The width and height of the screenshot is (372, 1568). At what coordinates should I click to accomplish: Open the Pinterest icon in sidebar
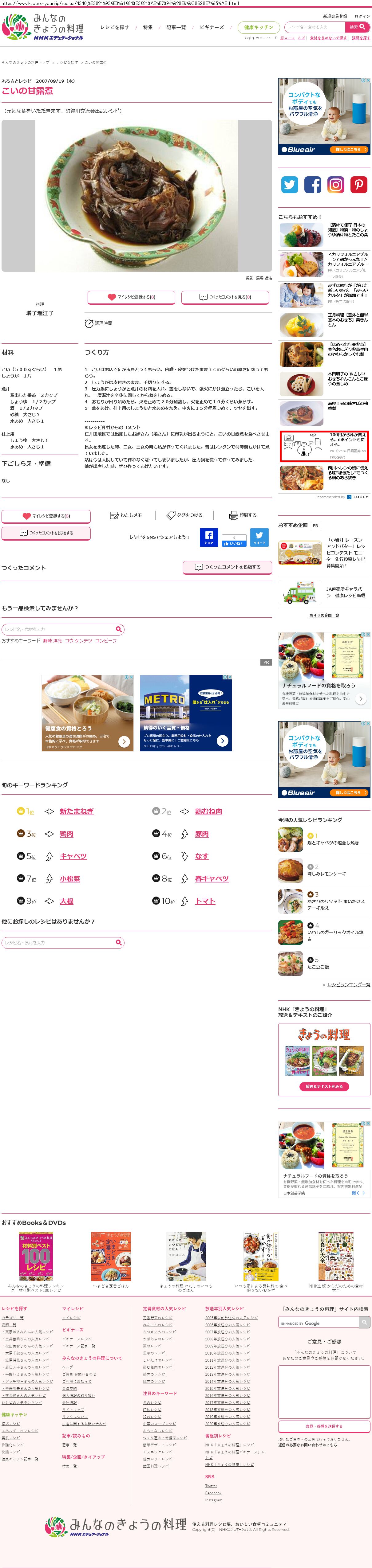(358, 184)
